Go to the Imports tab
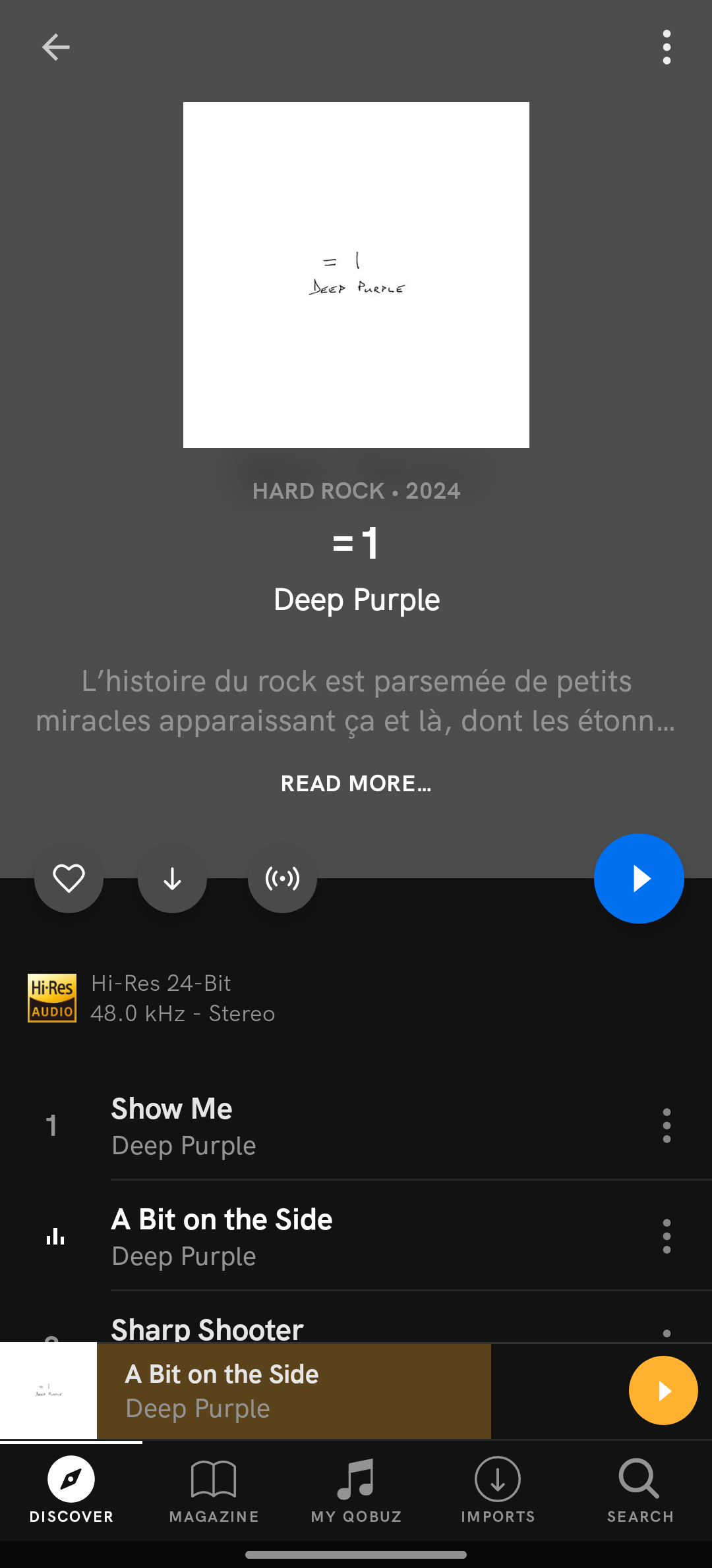This screenshot has height=1568, width=712. click(498, 1490)
